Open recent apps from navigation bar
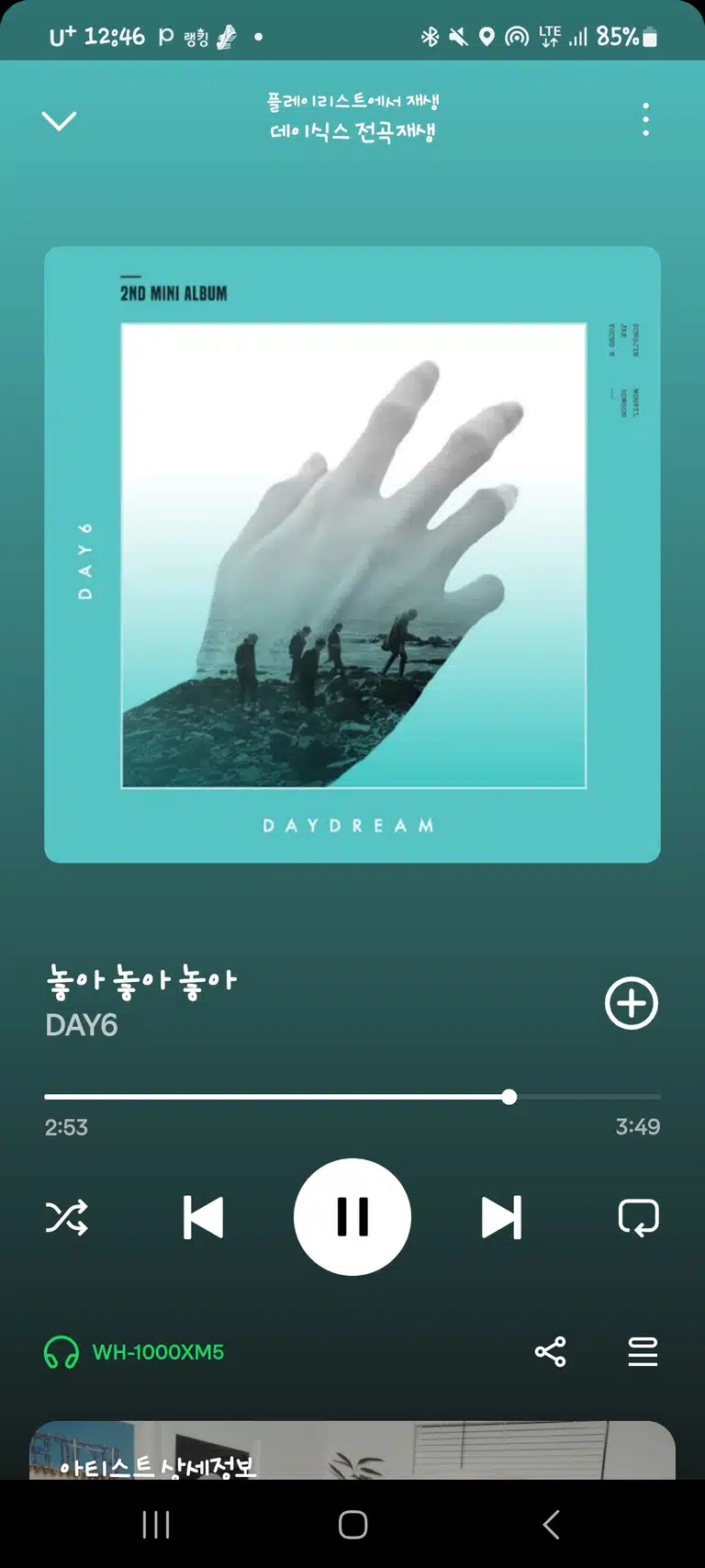Screen dimensions: 705x1568 point(156,1525)
